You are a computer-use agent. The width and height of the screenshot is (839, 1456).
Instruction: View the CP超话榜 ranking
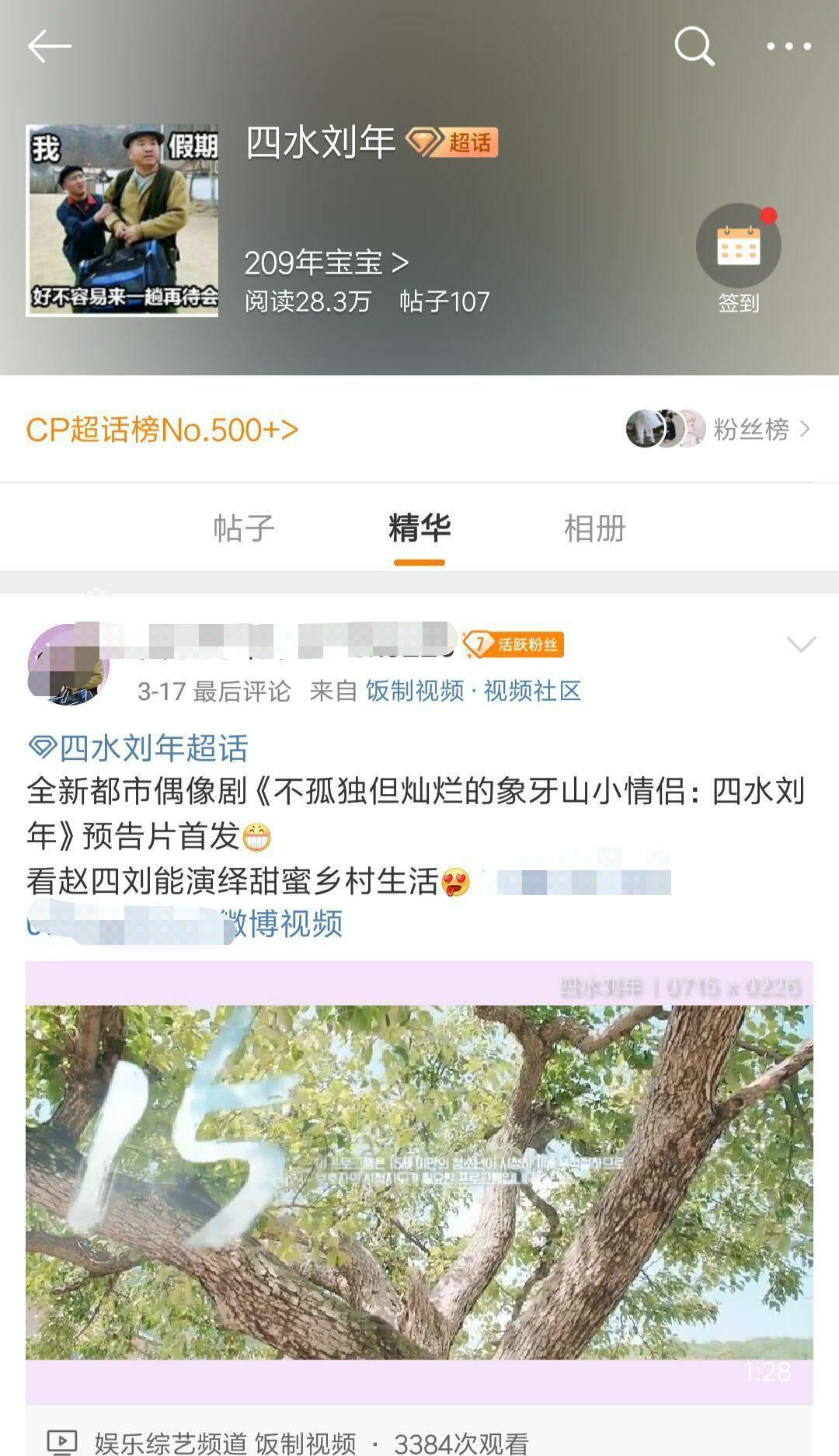tap(162, 430)
